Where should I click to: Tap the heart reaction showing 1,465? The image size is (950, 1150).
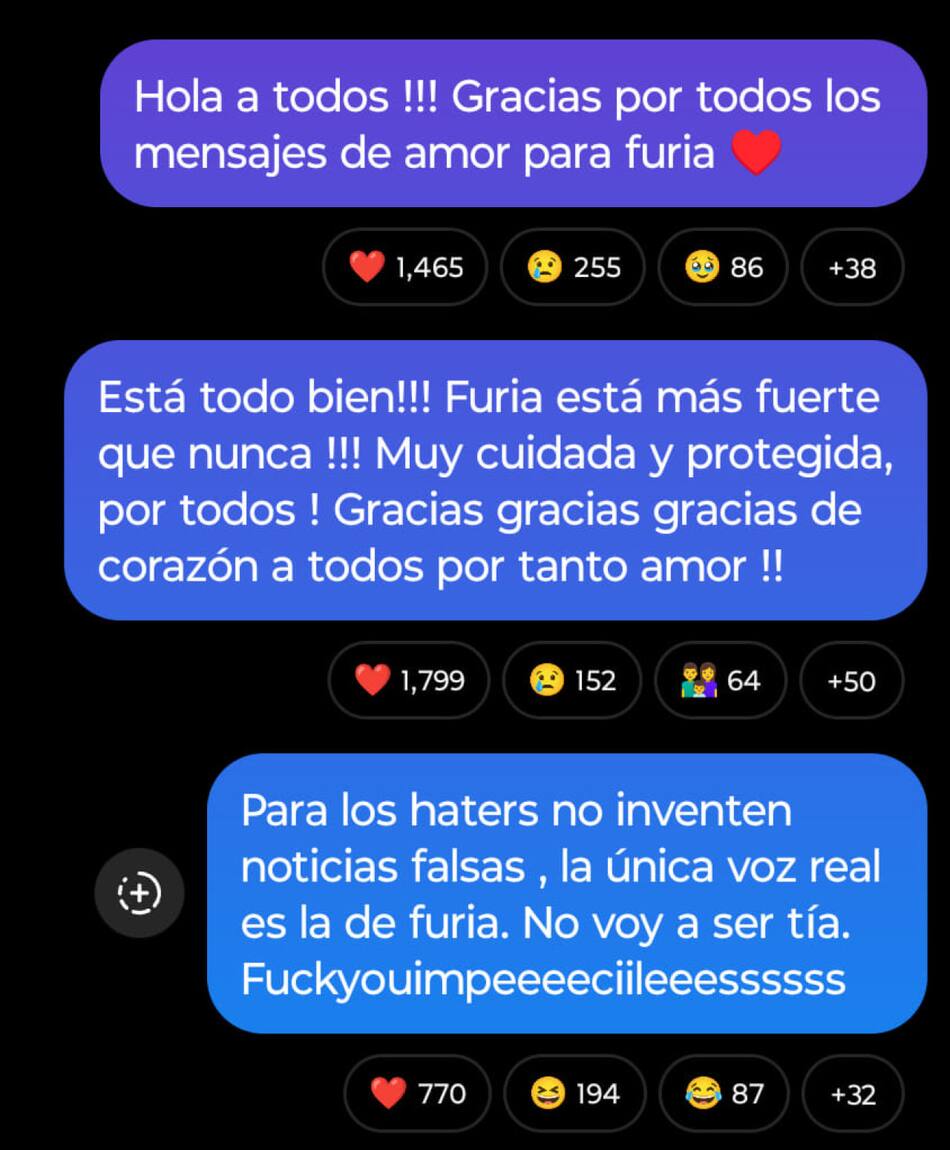click(x=405, y=268)
